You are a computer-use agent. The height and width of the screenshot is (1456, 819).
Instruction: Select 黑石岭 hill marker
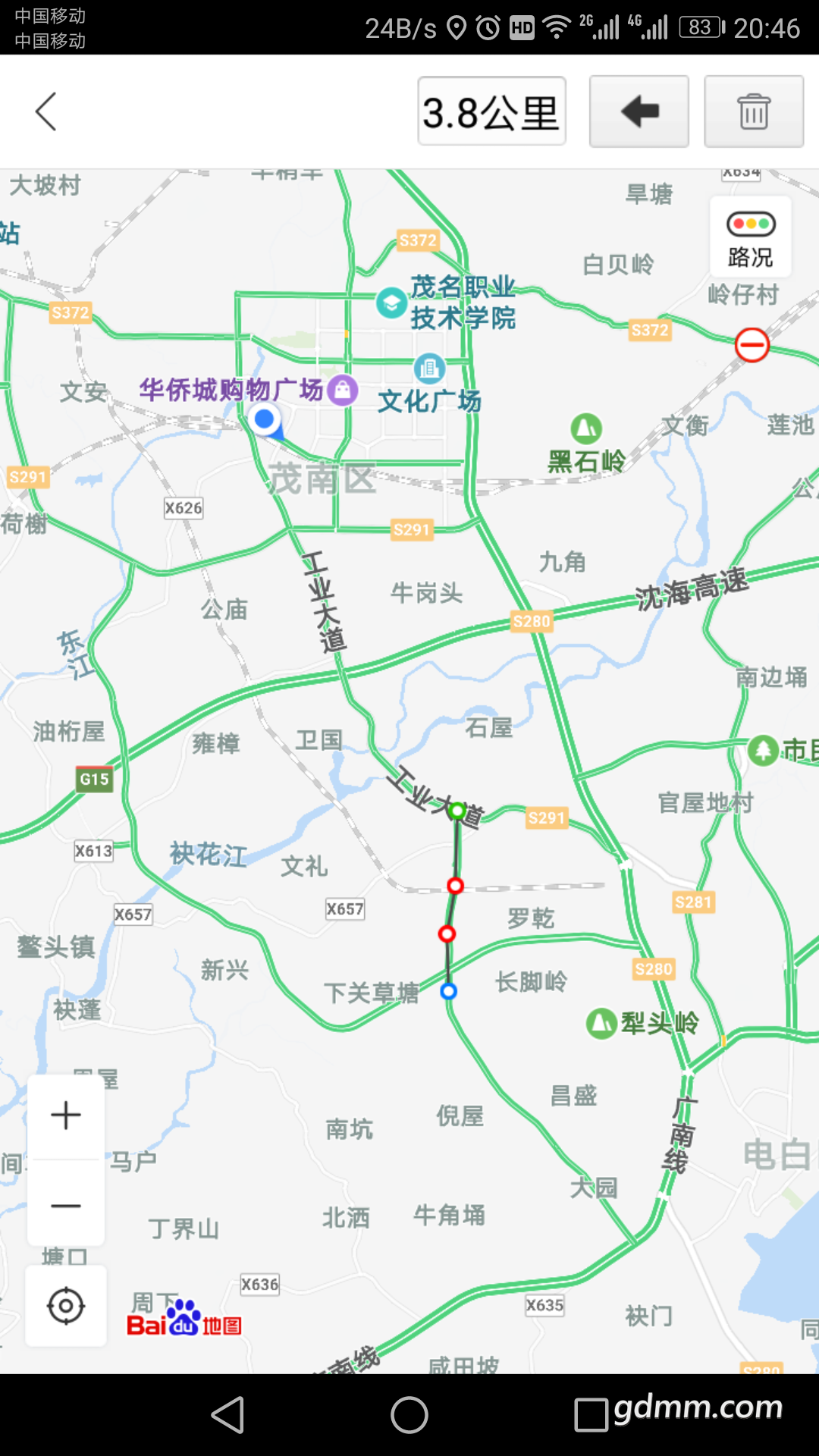(586, 429)
